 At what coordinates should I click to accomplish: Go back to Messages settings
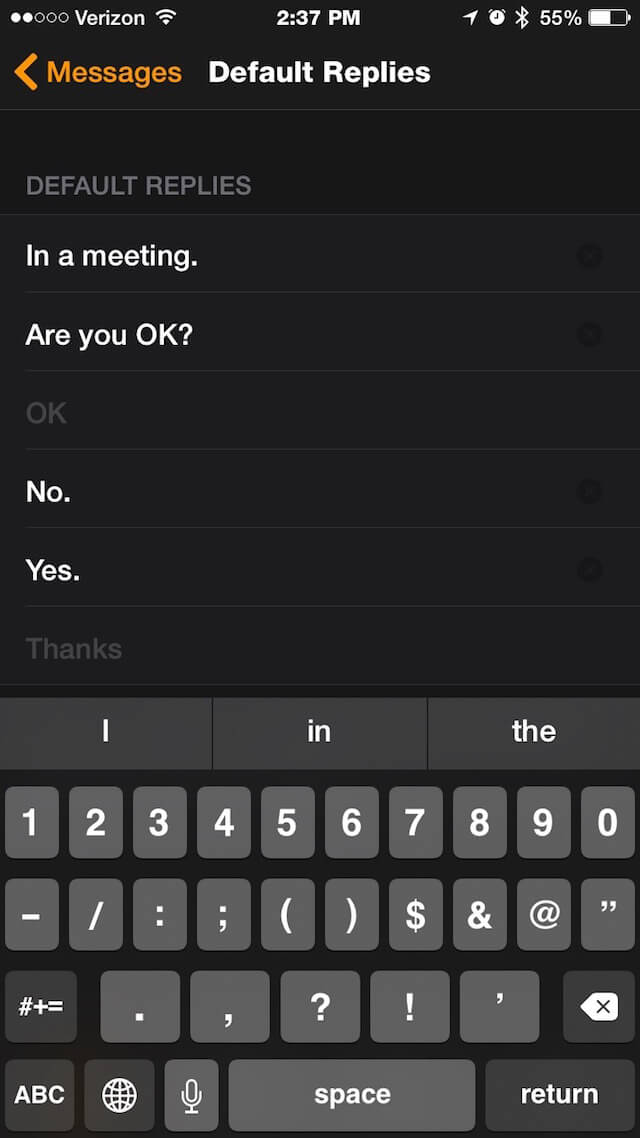[97, 73]
